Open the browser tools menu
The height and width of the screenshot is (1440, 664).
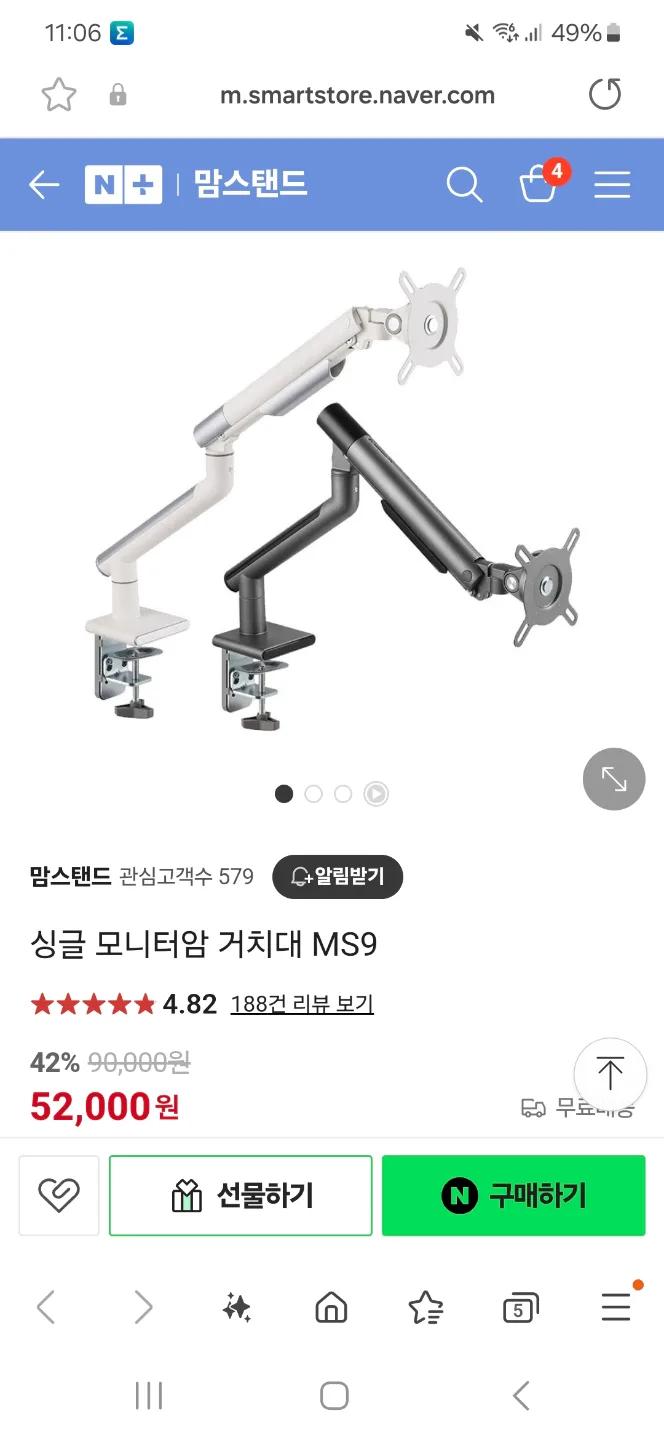(x=616, y=1307)
